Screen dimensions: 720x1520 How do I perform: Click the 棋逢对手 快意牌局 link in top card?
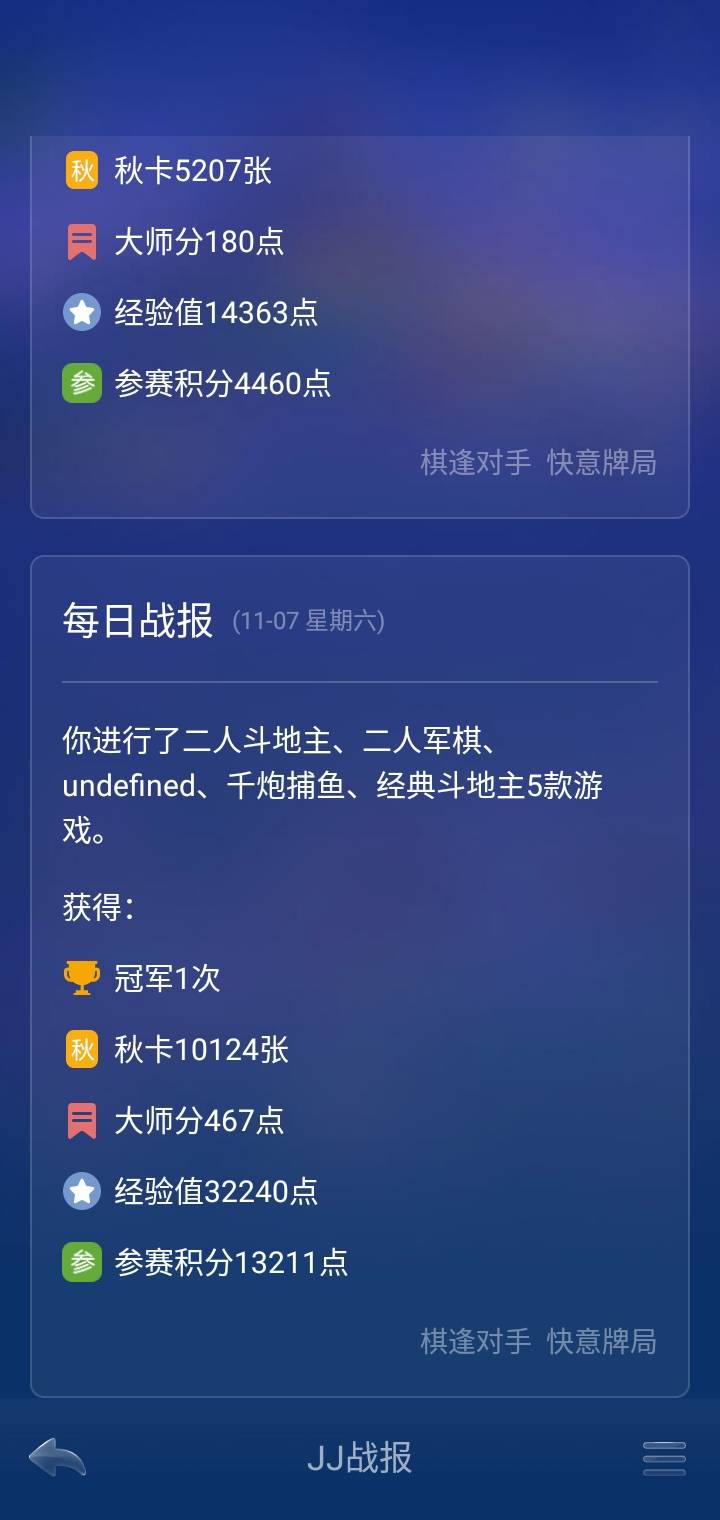click(538, 464)
